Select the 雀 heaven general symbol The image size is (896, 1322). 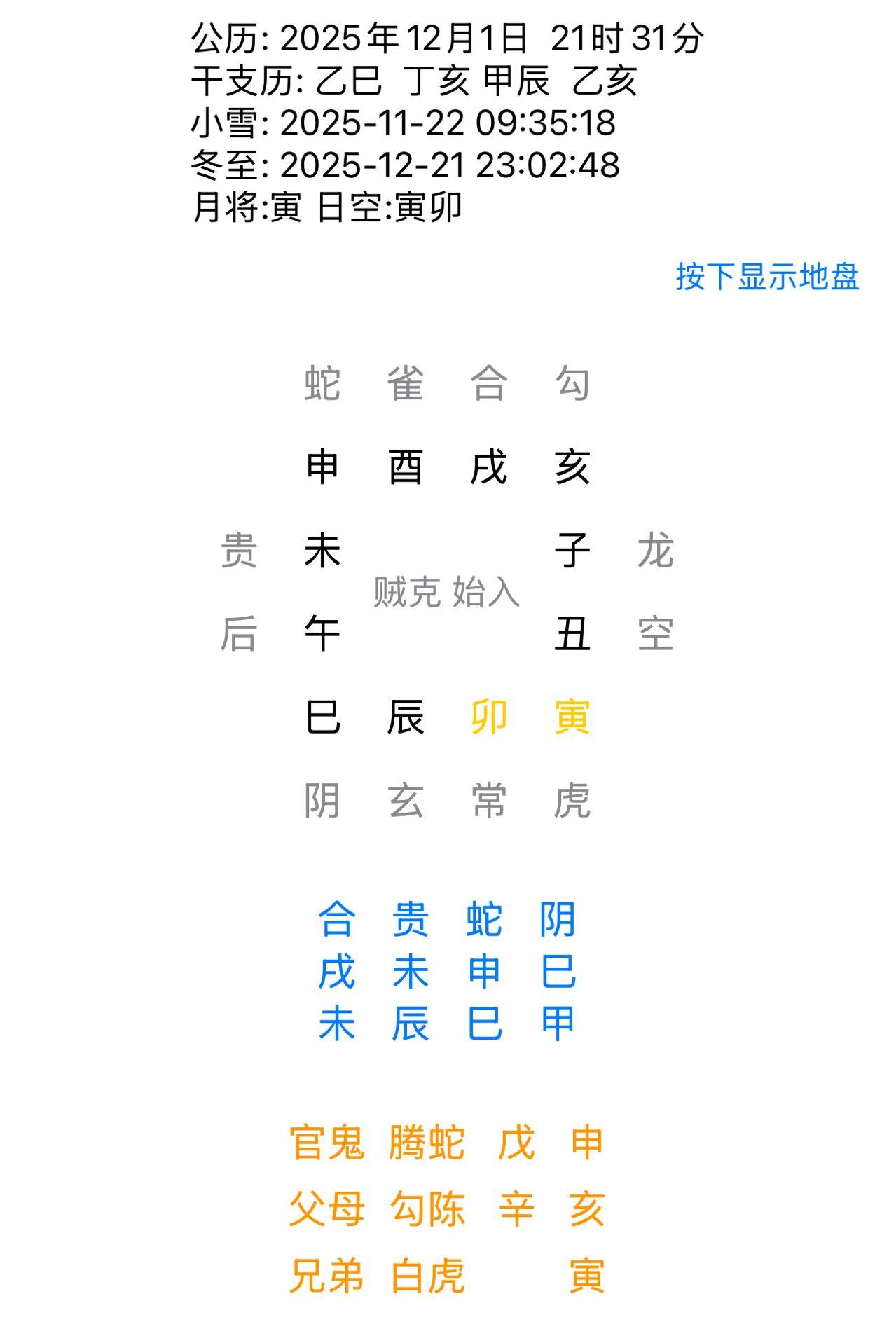click(x=406, y=382)
